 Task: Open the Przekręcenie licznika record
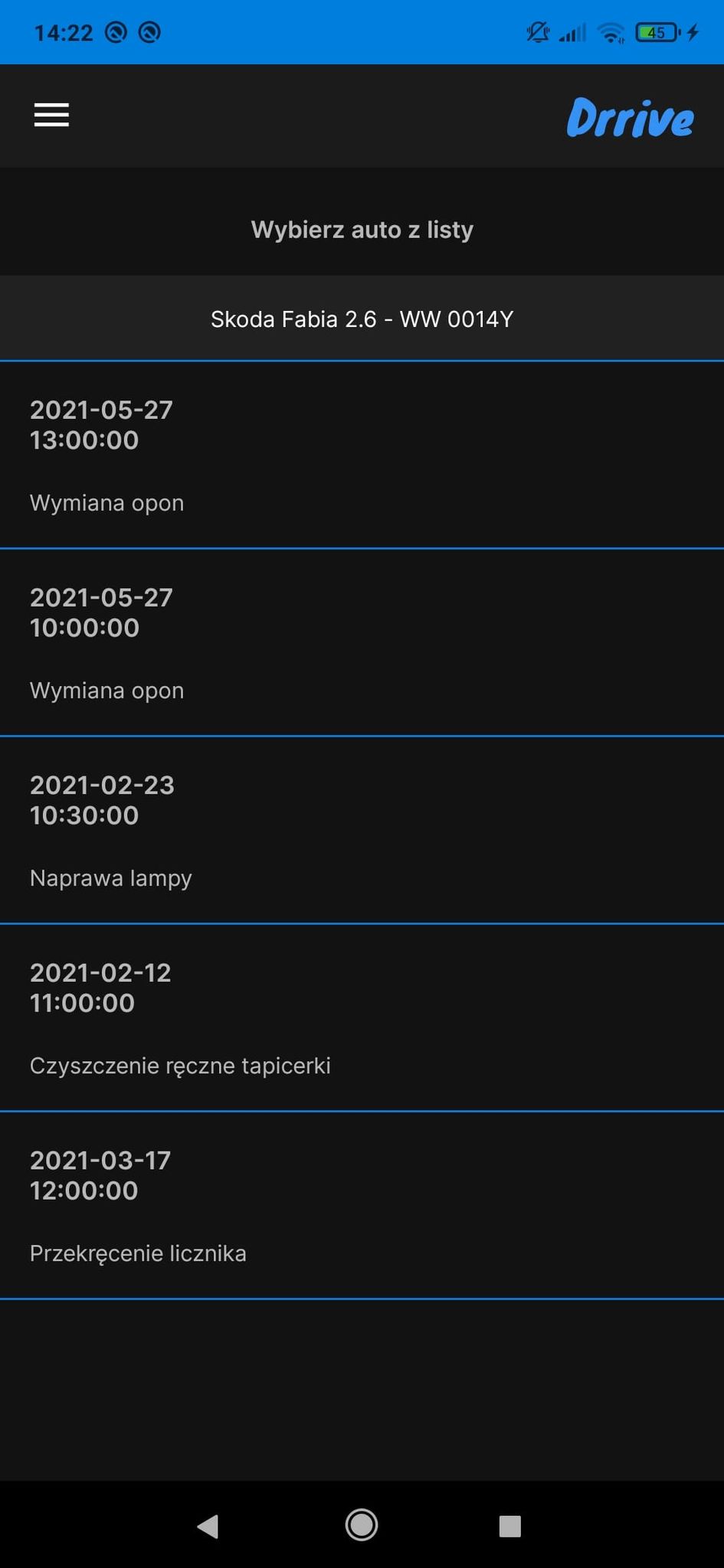[362, 1206]
